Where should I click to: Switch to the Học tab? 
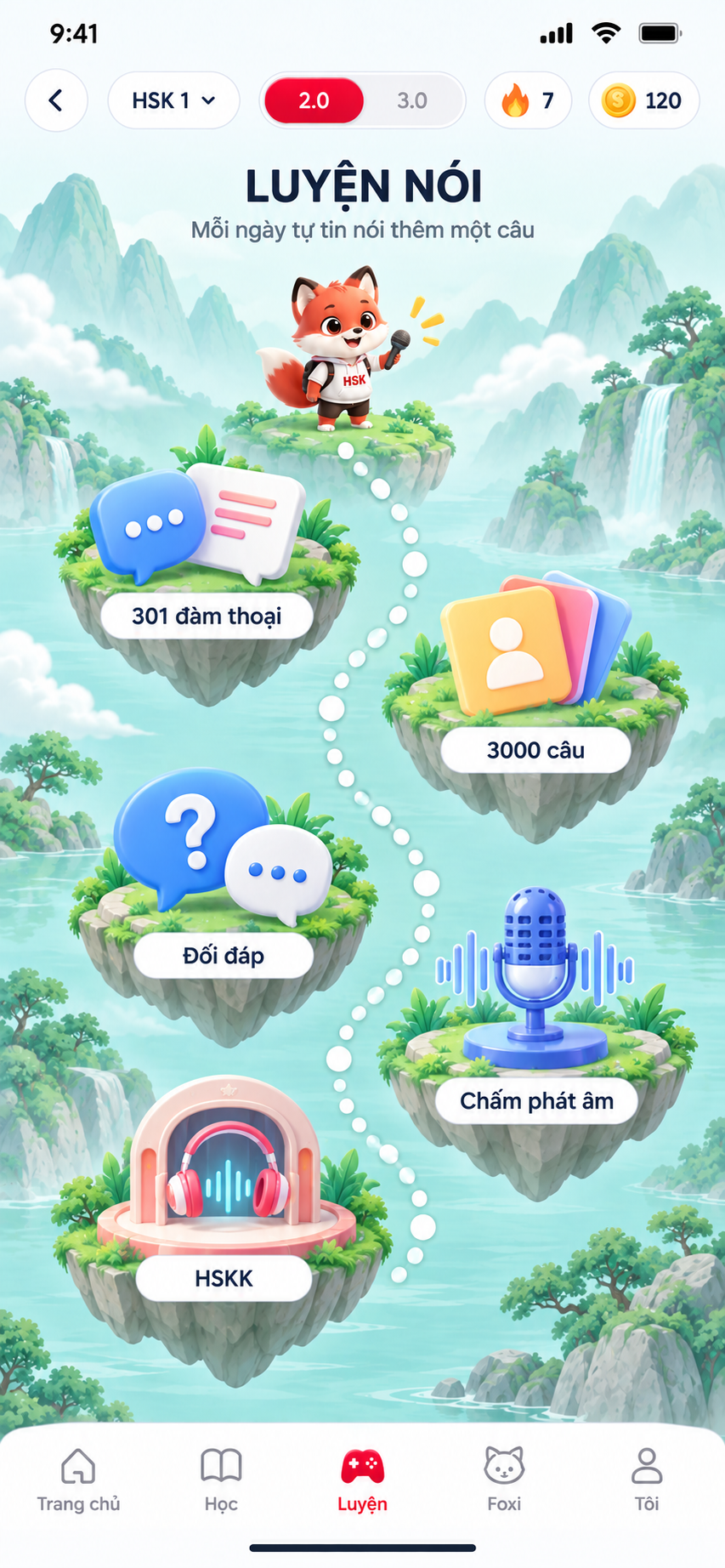coord(221,1480)
